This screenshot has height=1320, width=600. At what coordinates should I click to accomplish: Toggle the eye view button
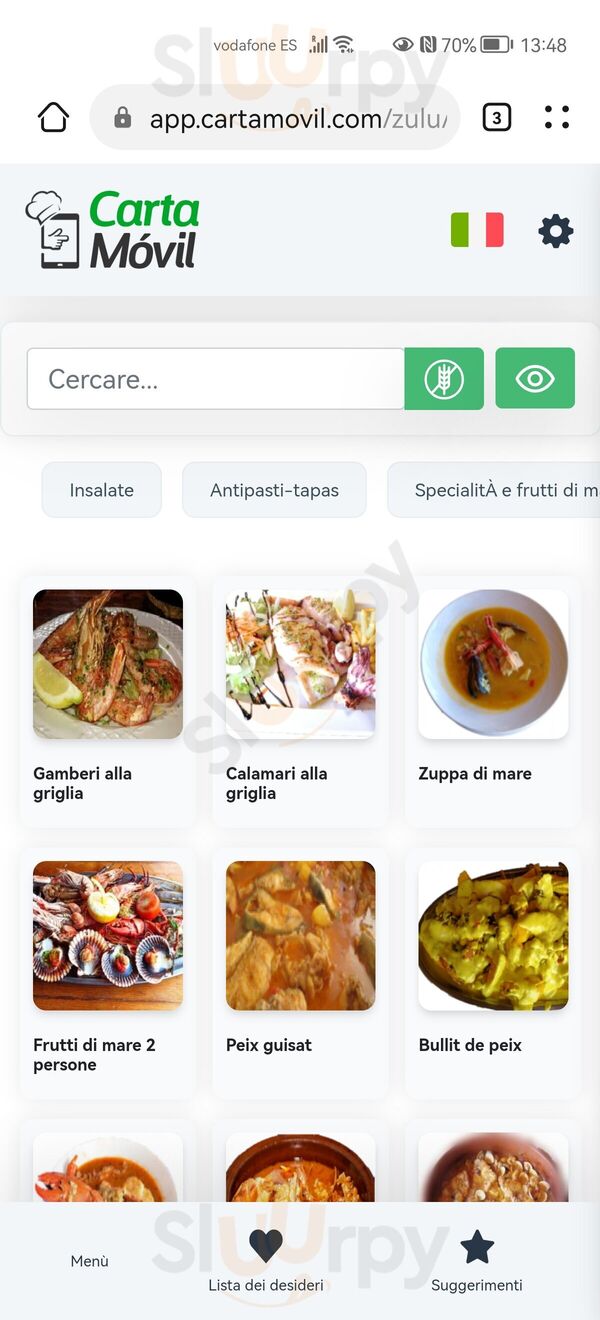tap(535, 379)
